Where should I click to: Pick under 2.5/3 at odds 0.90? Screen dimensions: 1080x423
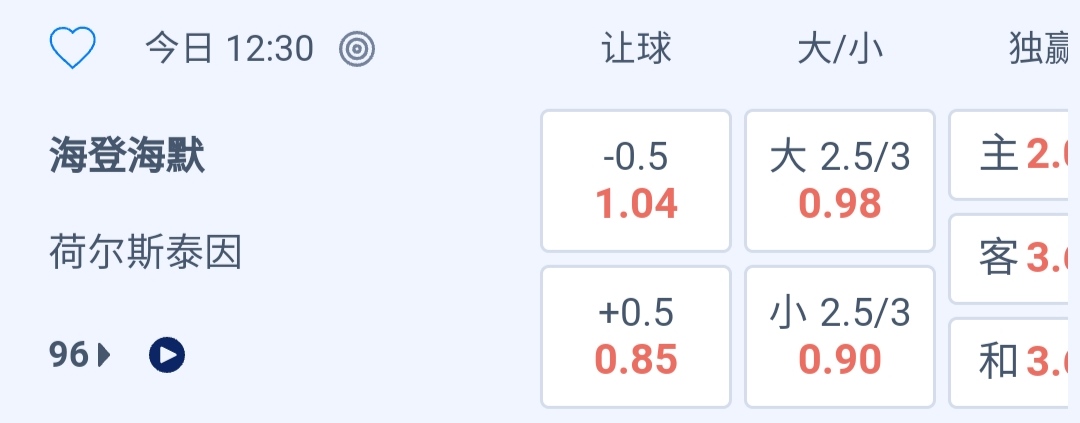(x=840, y=337)
